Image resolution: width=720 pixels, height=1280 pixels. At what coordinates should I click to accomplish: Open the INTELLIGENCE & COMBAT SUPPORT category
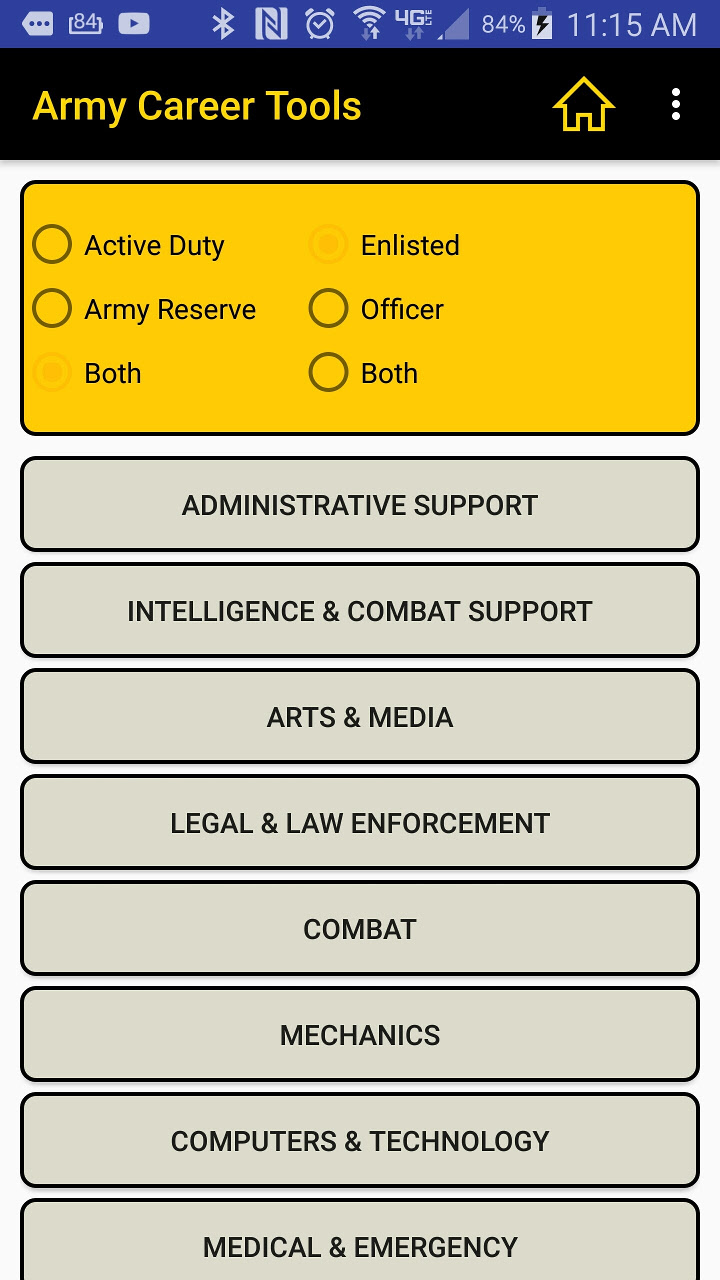360,610
